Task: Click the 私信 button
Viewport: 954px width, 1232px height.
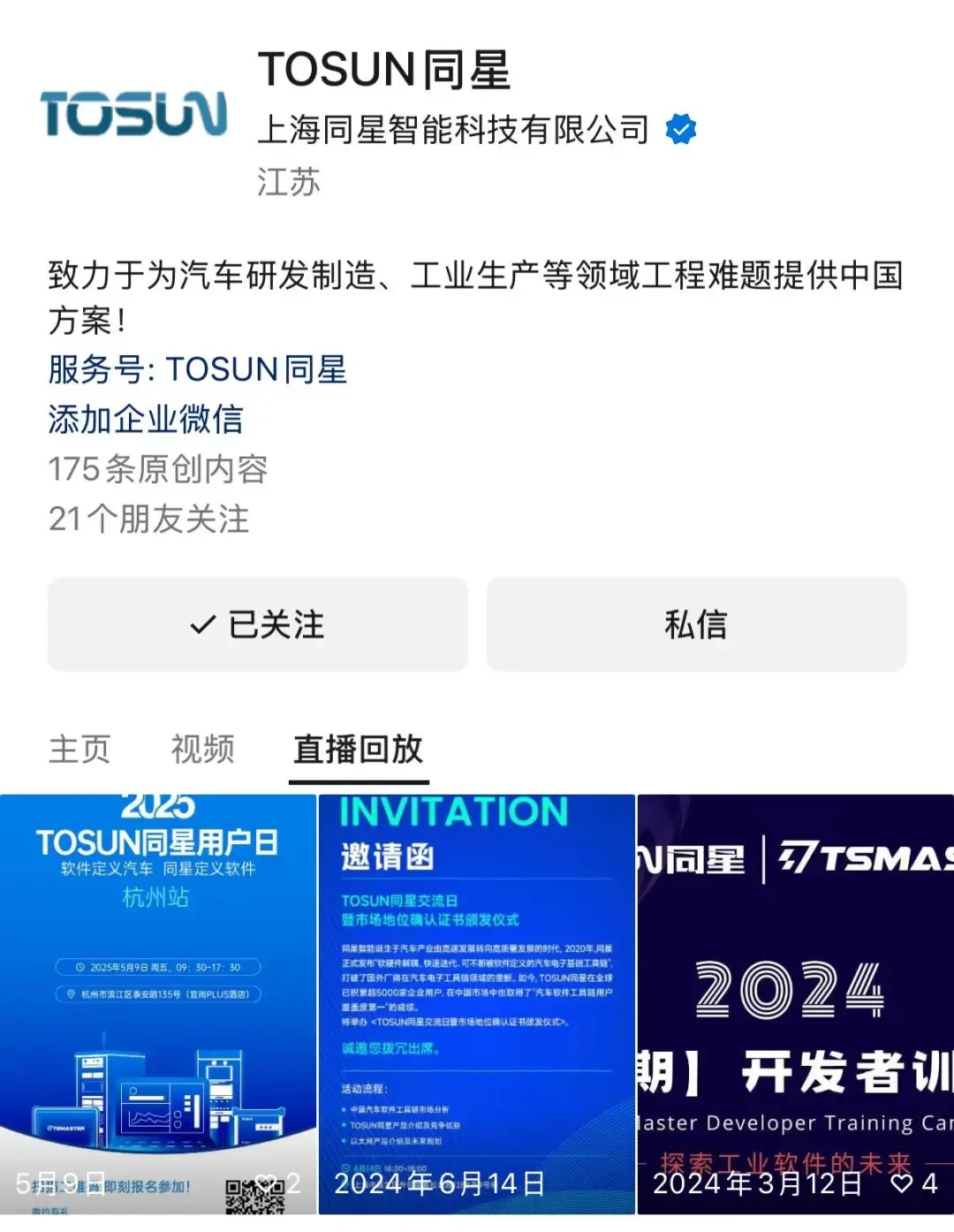Action: tap(696, 625)
